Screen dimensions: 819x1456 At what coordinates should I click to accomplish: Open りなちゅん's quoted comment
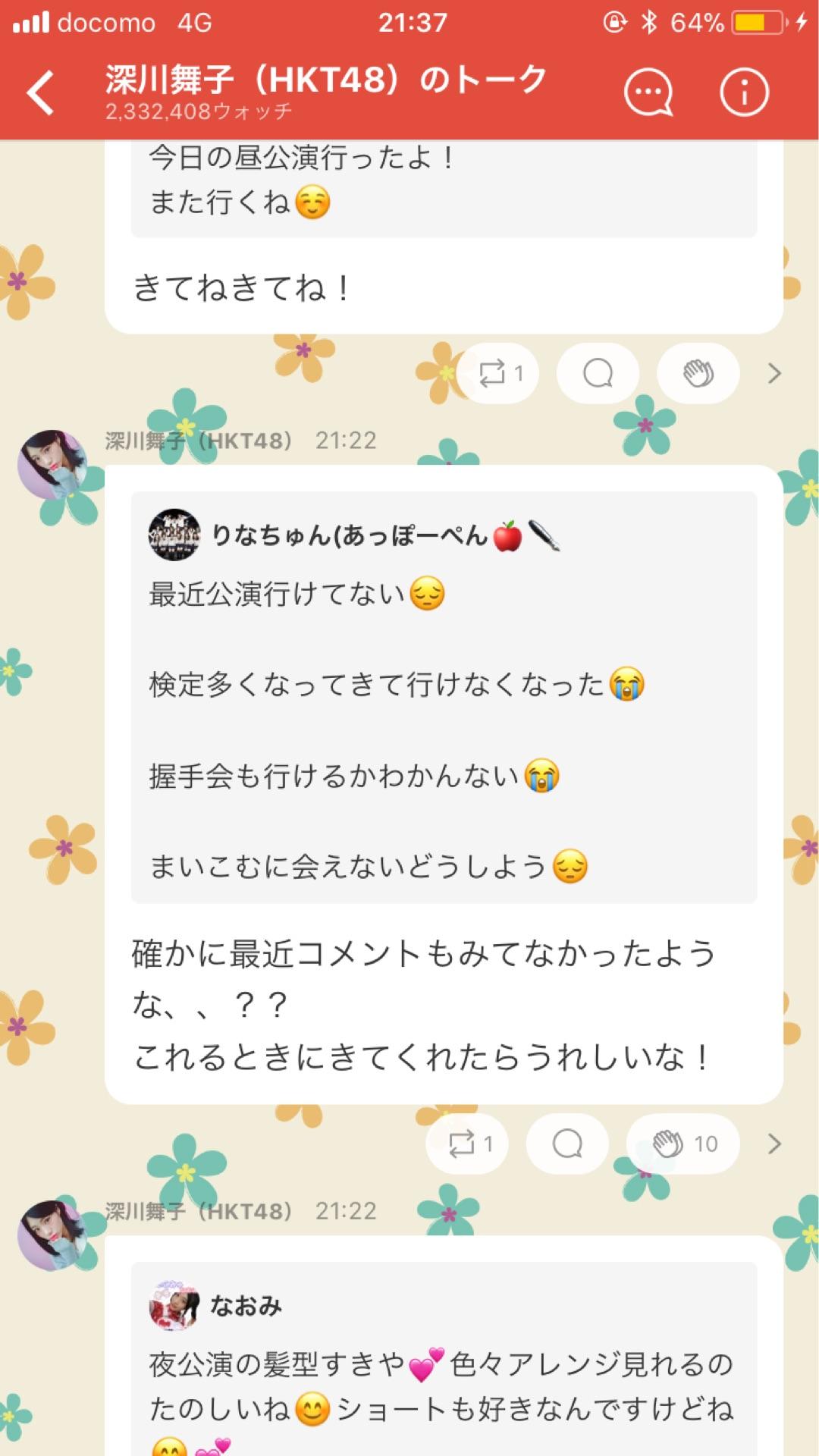[444, 698]
